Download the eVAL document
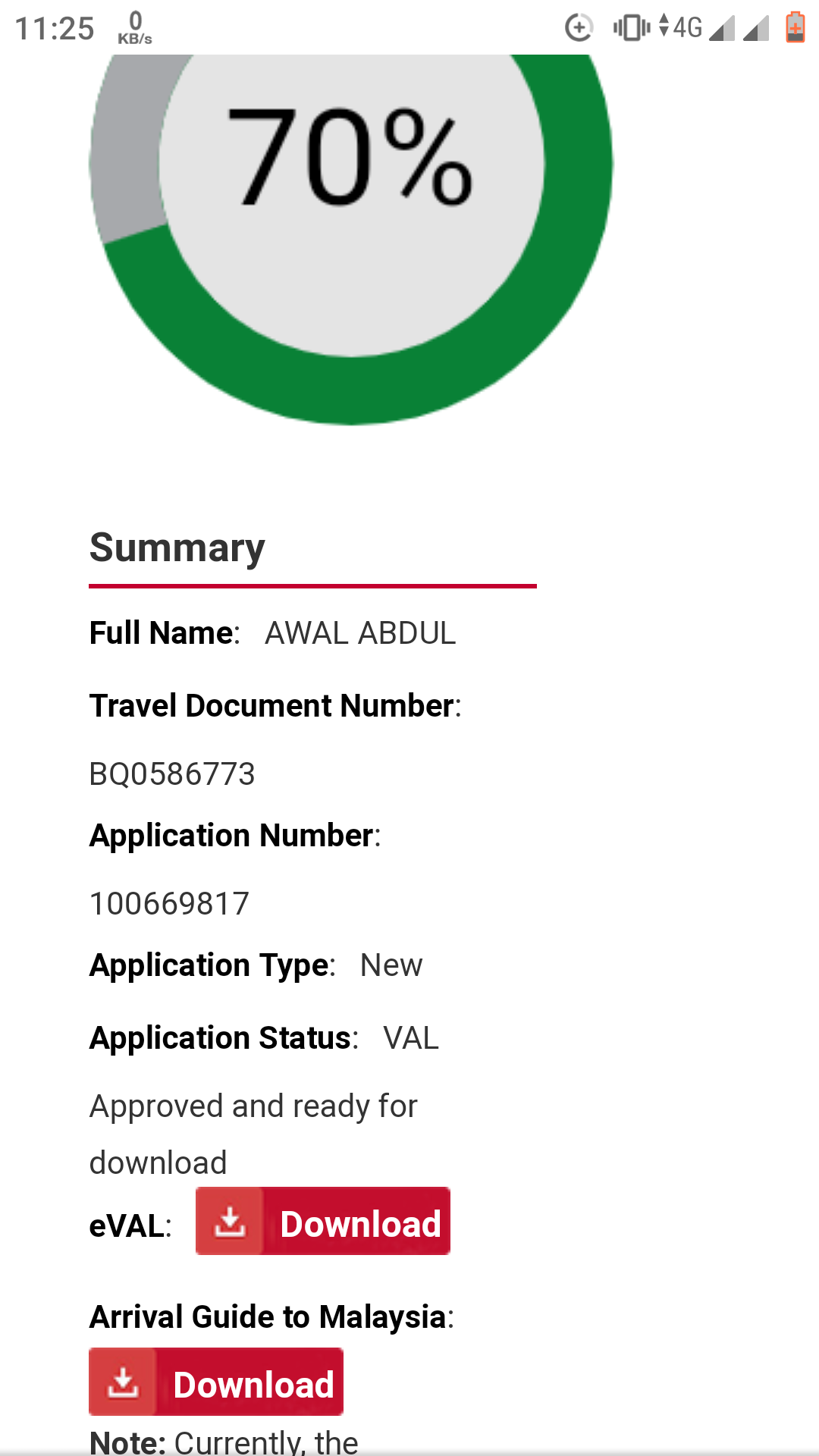The height and width of the screenshot is (1456, 819). (x=323, y=1221)
